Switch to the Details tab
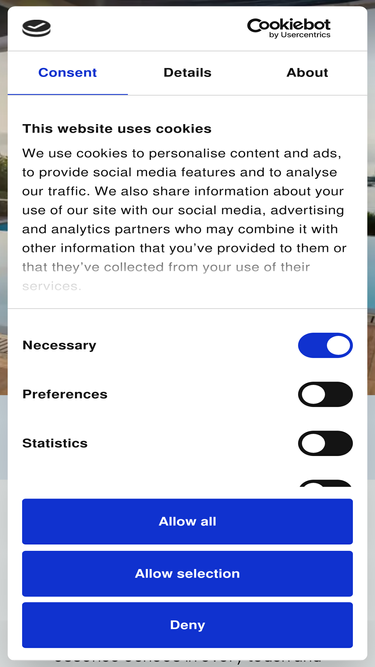 click(x=187, y=73)
